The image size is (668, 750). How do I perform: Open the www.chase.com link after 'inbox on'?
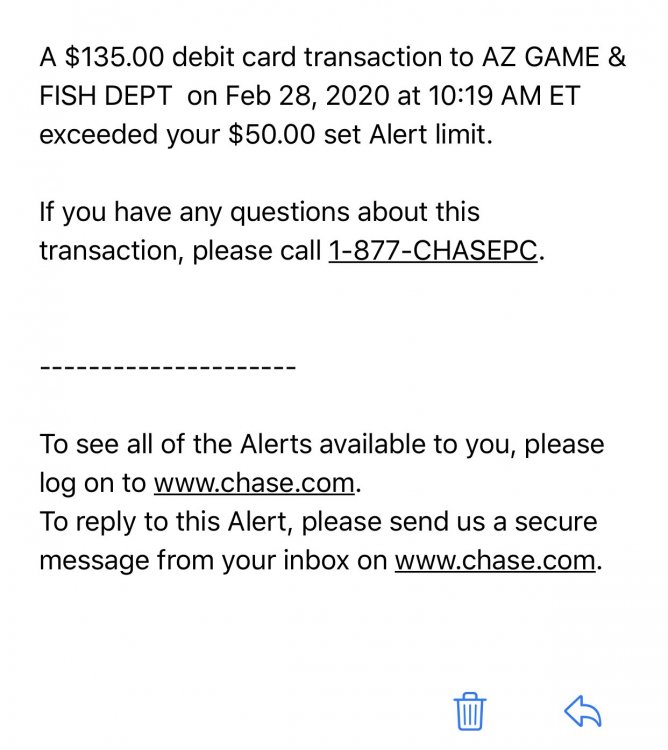(495, 560)
